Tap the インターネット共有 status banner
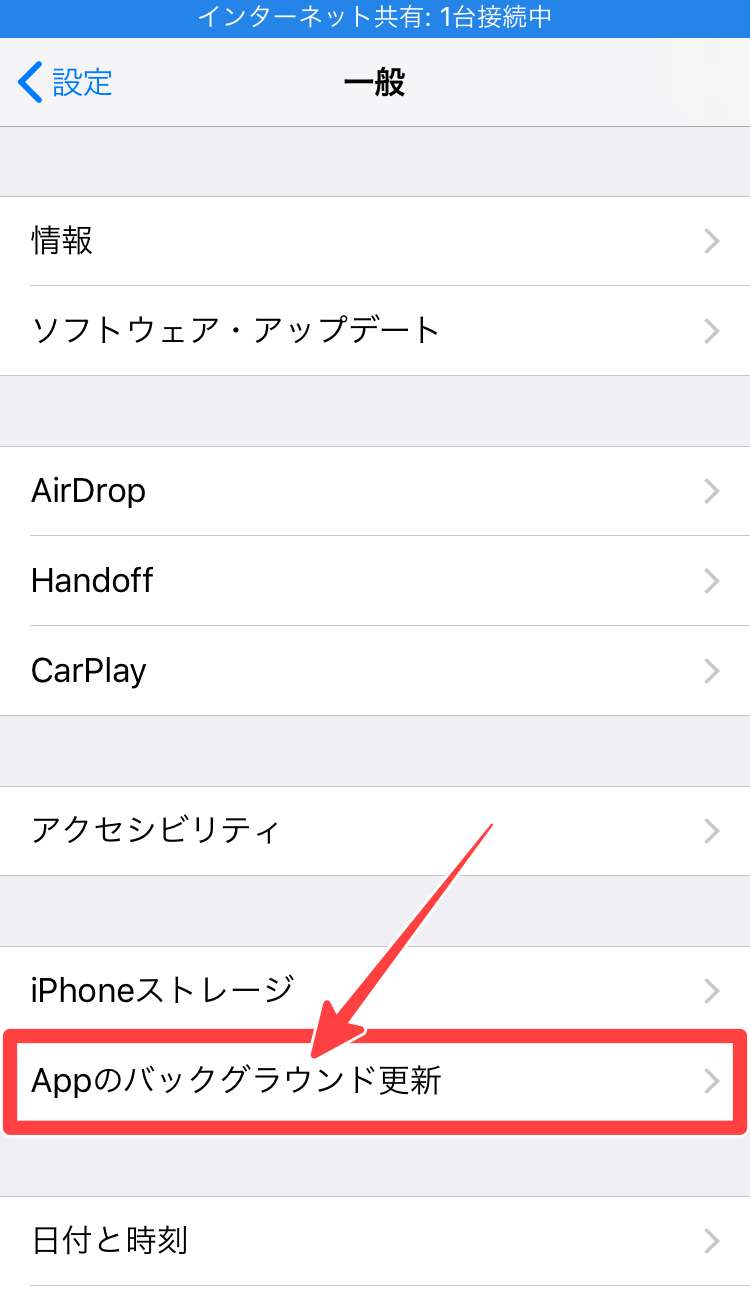This screenshot has height=1292, width=750. (x=375, y=18)
